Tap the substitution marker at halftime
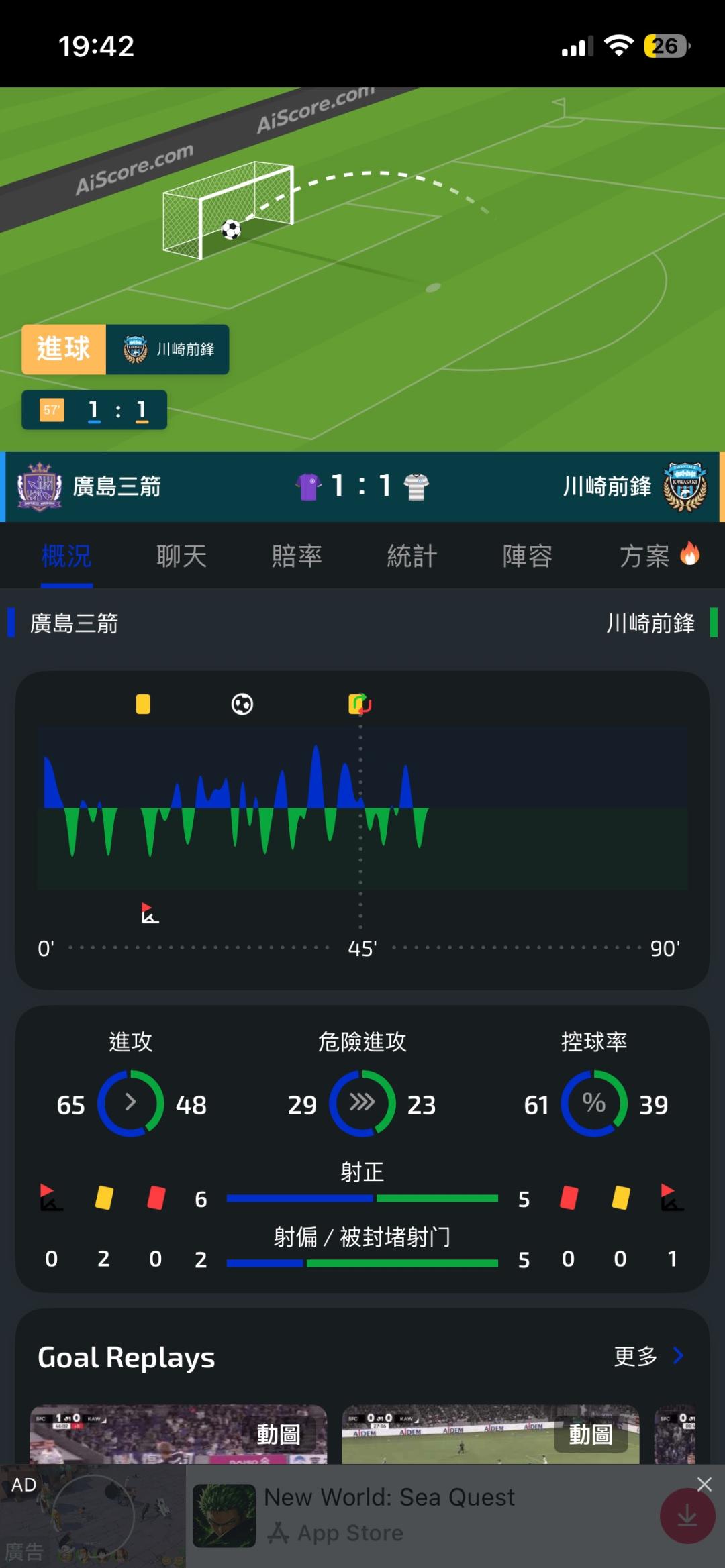 (x=360, y=704)
